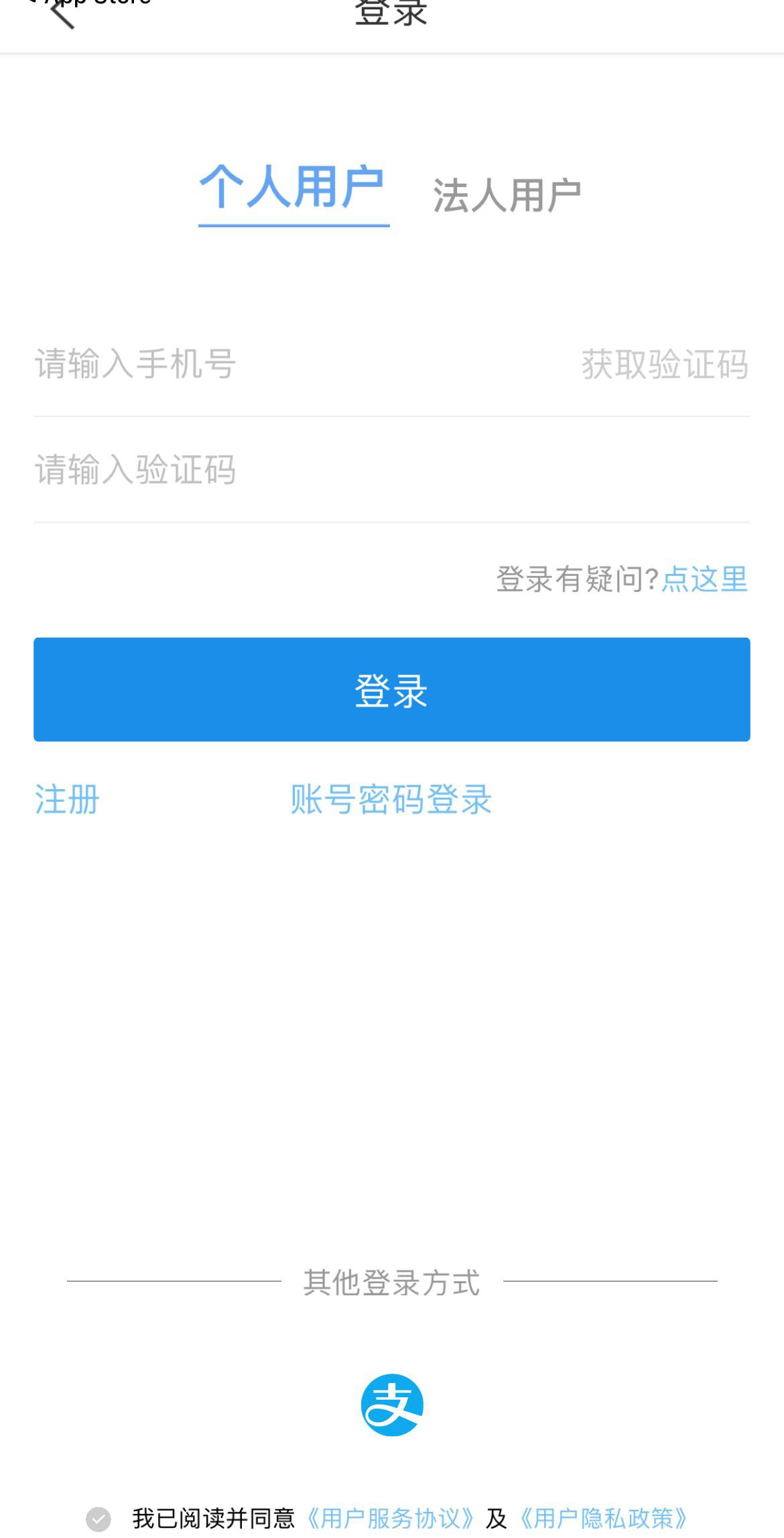
Task: Choose 账号密码登录 to sign in with password
Action: pos(391,799)
